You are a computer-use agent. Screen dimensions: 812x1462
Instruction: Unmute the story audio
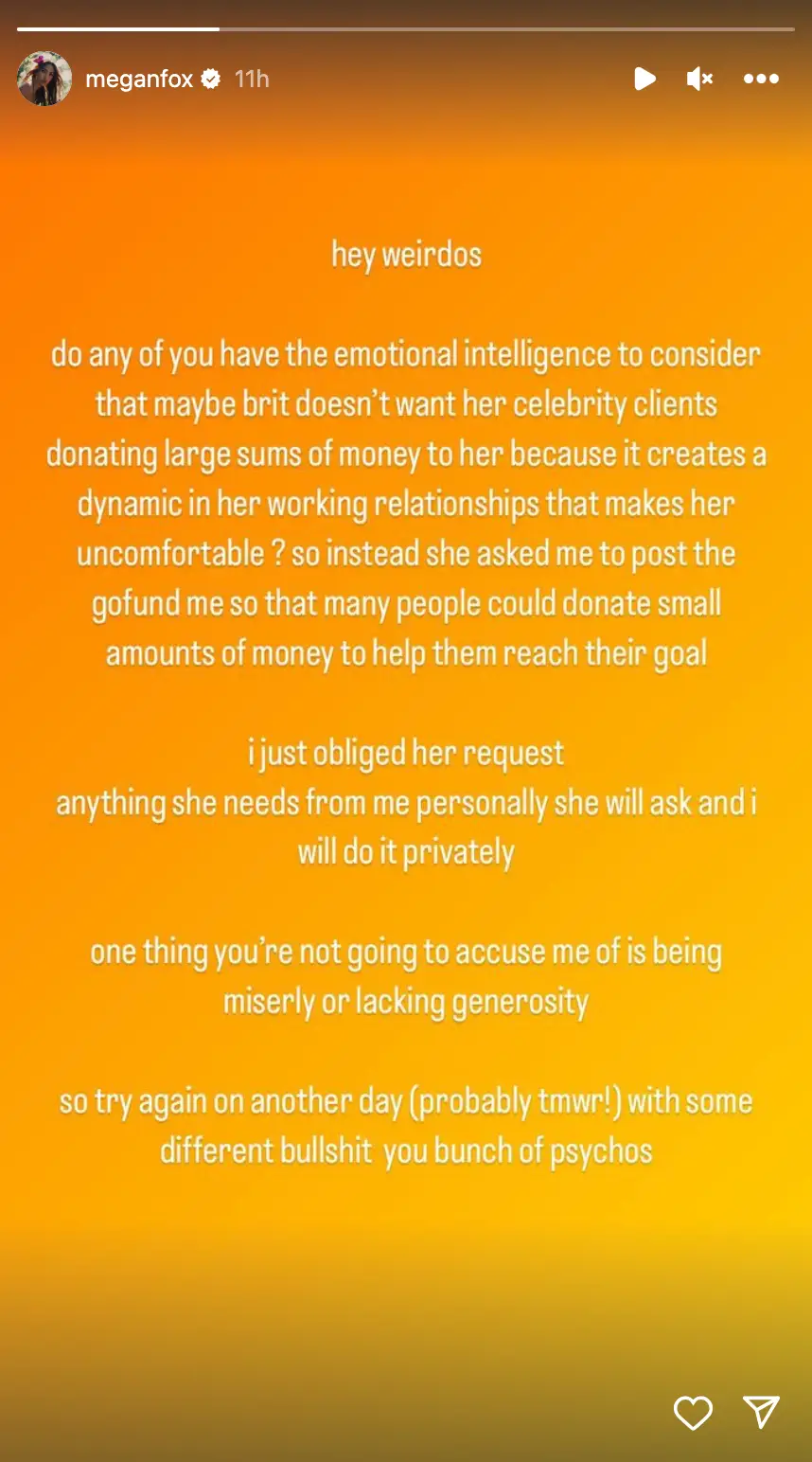[x=699, y=79]
